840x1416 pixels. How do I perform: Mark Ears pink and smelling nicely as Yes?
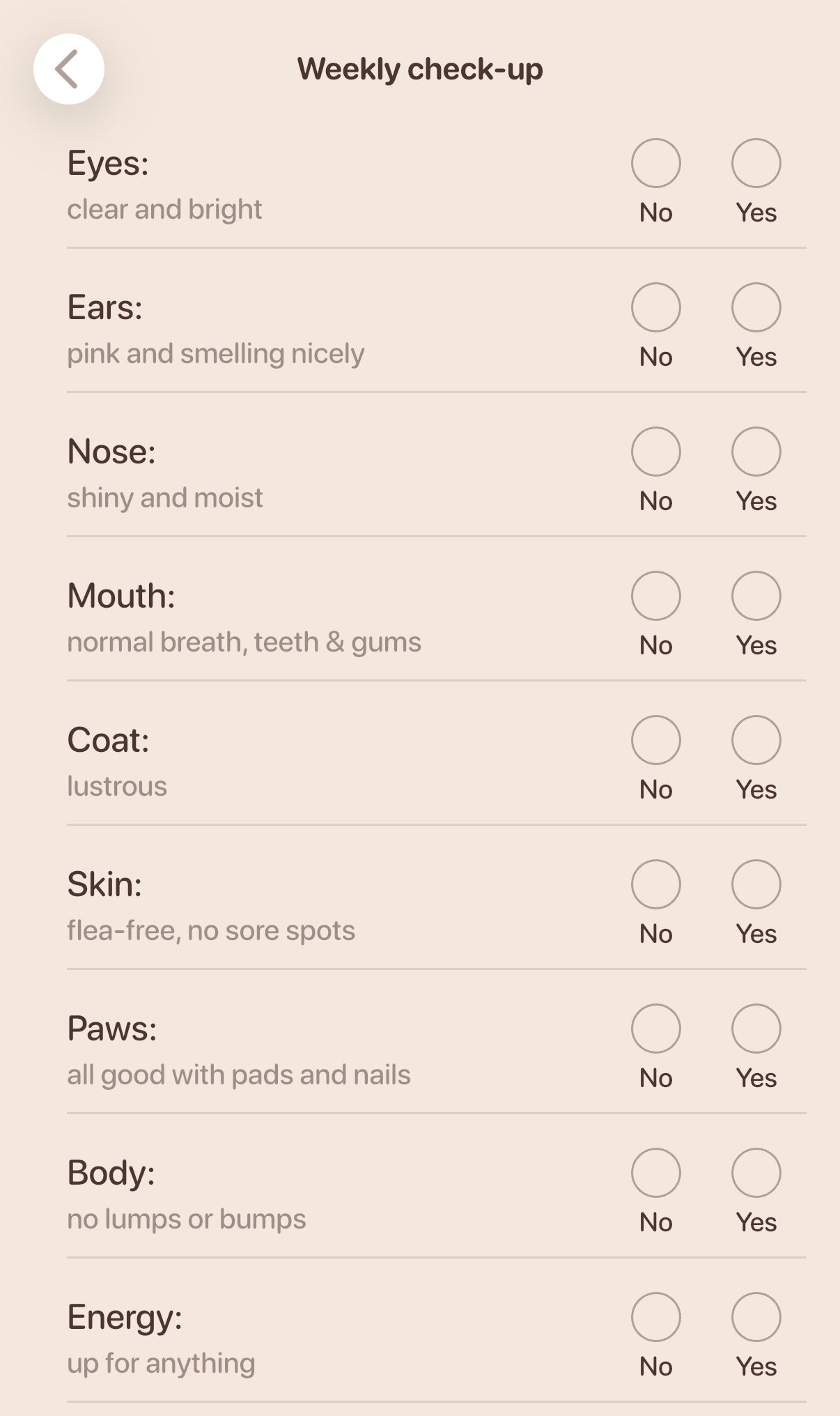756,307
